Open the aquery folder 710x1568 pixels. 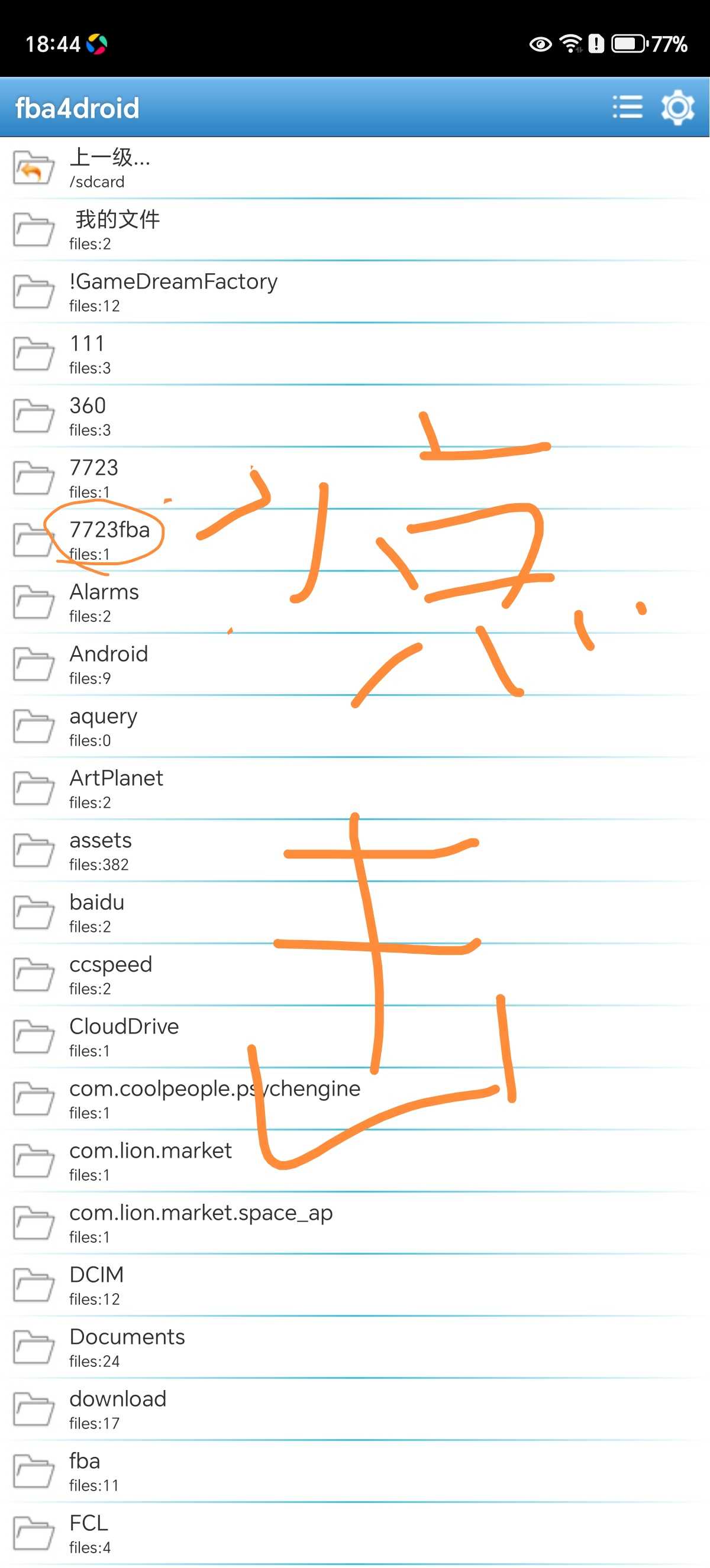[104, 726]
